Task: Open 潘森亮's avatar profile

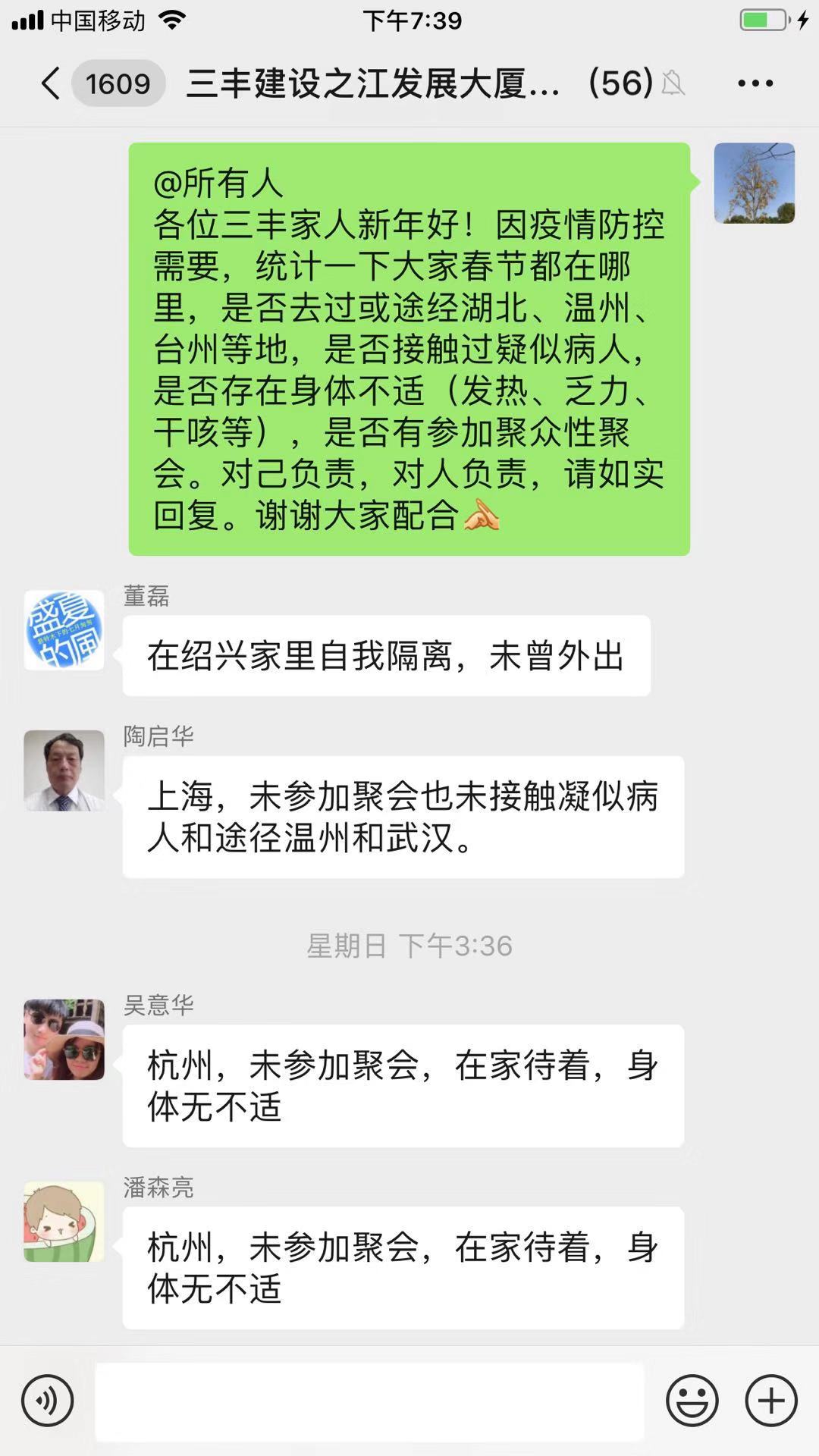Action: point(64,1221)
